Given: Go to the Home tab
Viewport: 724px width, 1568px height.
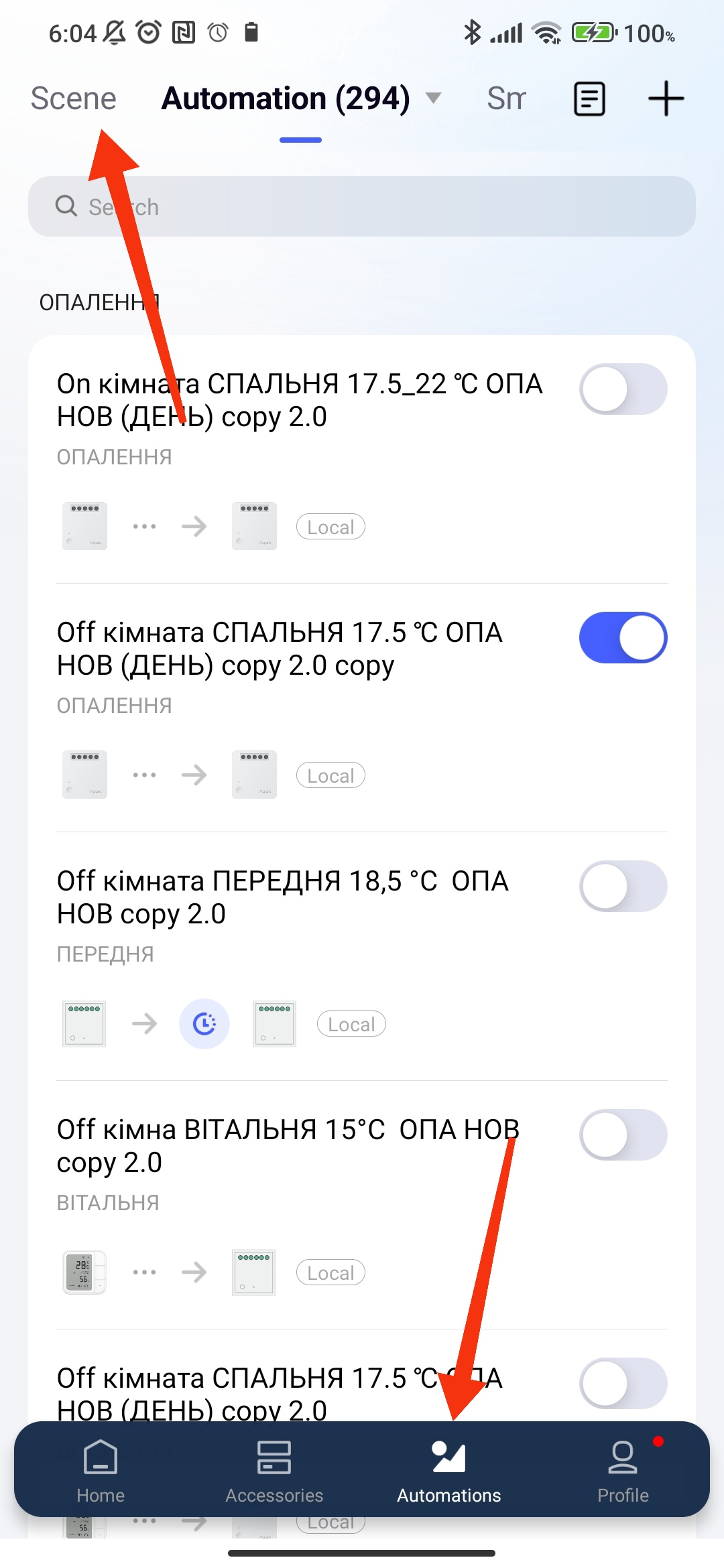Looking at the screenshot, I should click(101, 1471).
